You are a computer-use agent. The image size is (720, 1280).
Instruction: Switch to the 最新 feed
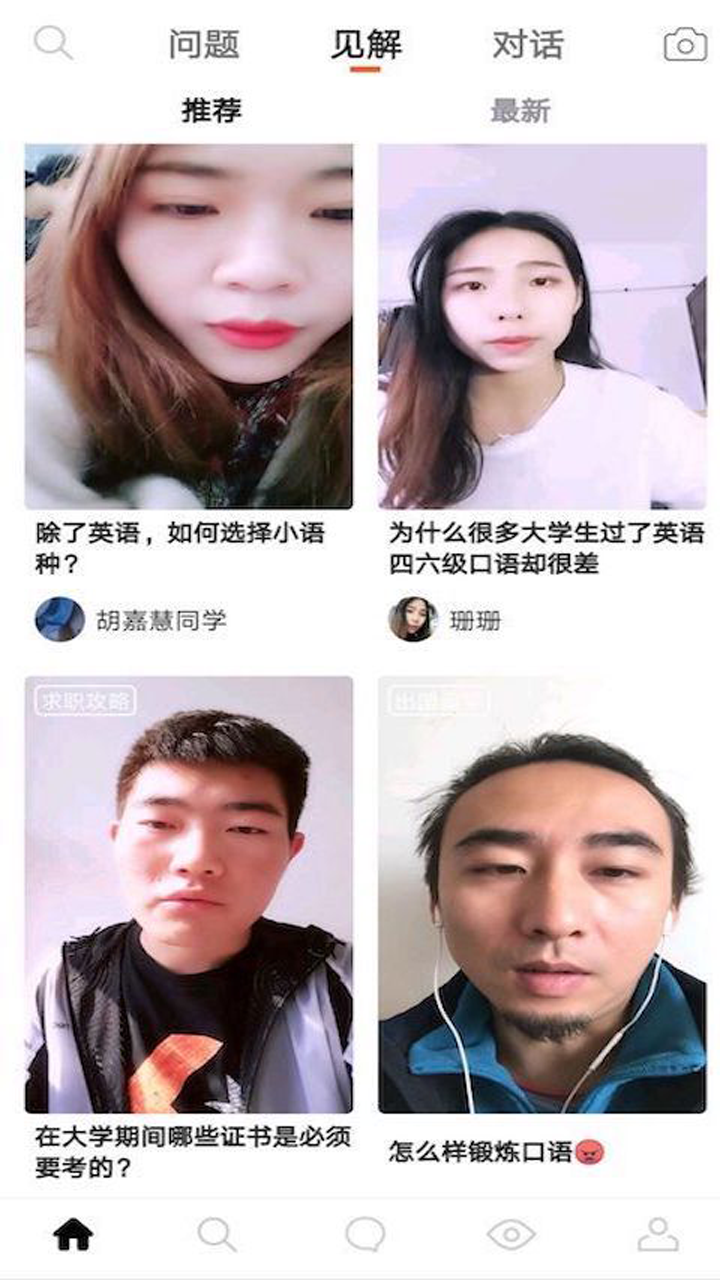pyautogui.click(x=520, y=110)
